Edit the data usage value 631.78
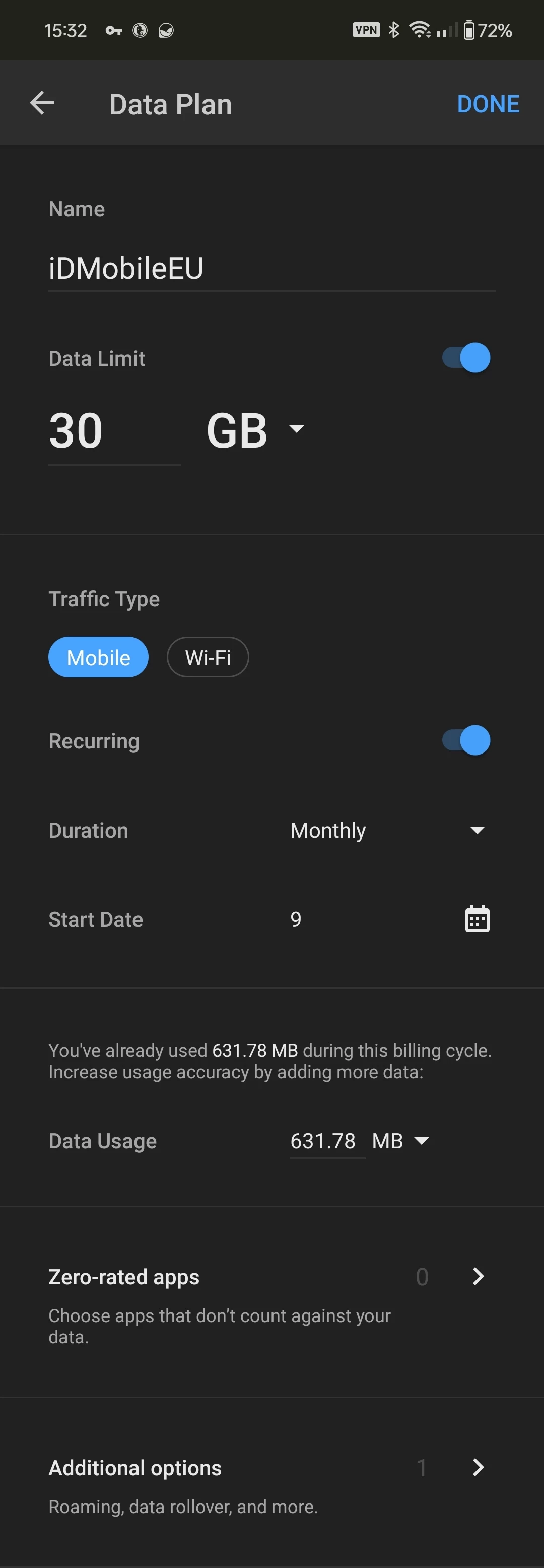The image size is (544, 1568). (x=326, y=1141)
